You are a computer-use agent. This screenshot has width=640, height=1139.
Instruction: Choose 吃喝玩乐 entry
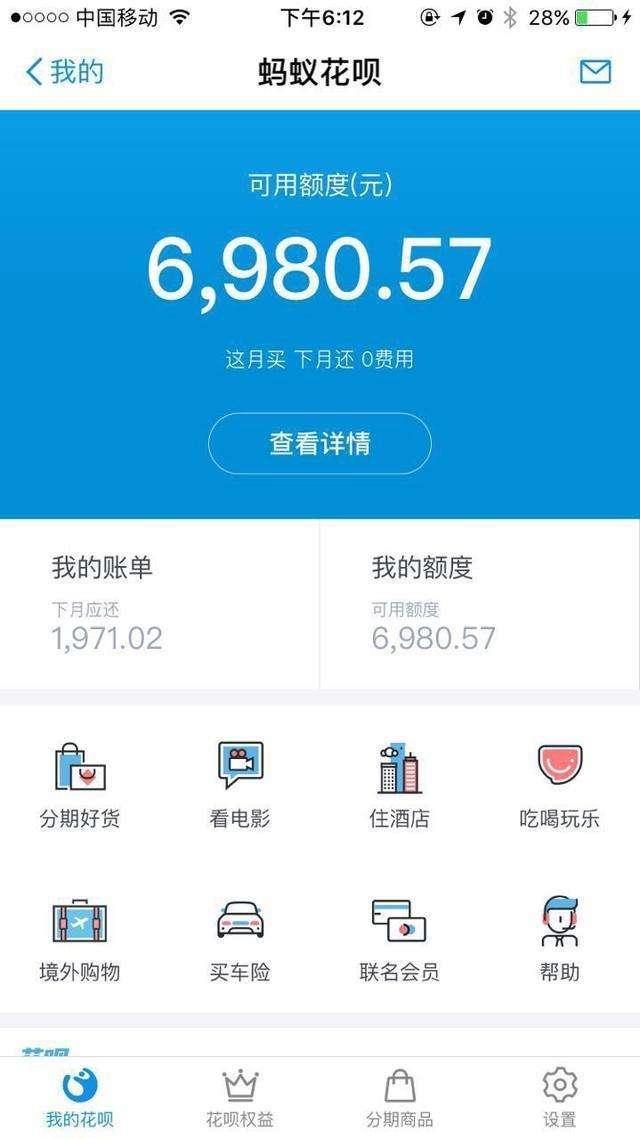coord(560,785)
